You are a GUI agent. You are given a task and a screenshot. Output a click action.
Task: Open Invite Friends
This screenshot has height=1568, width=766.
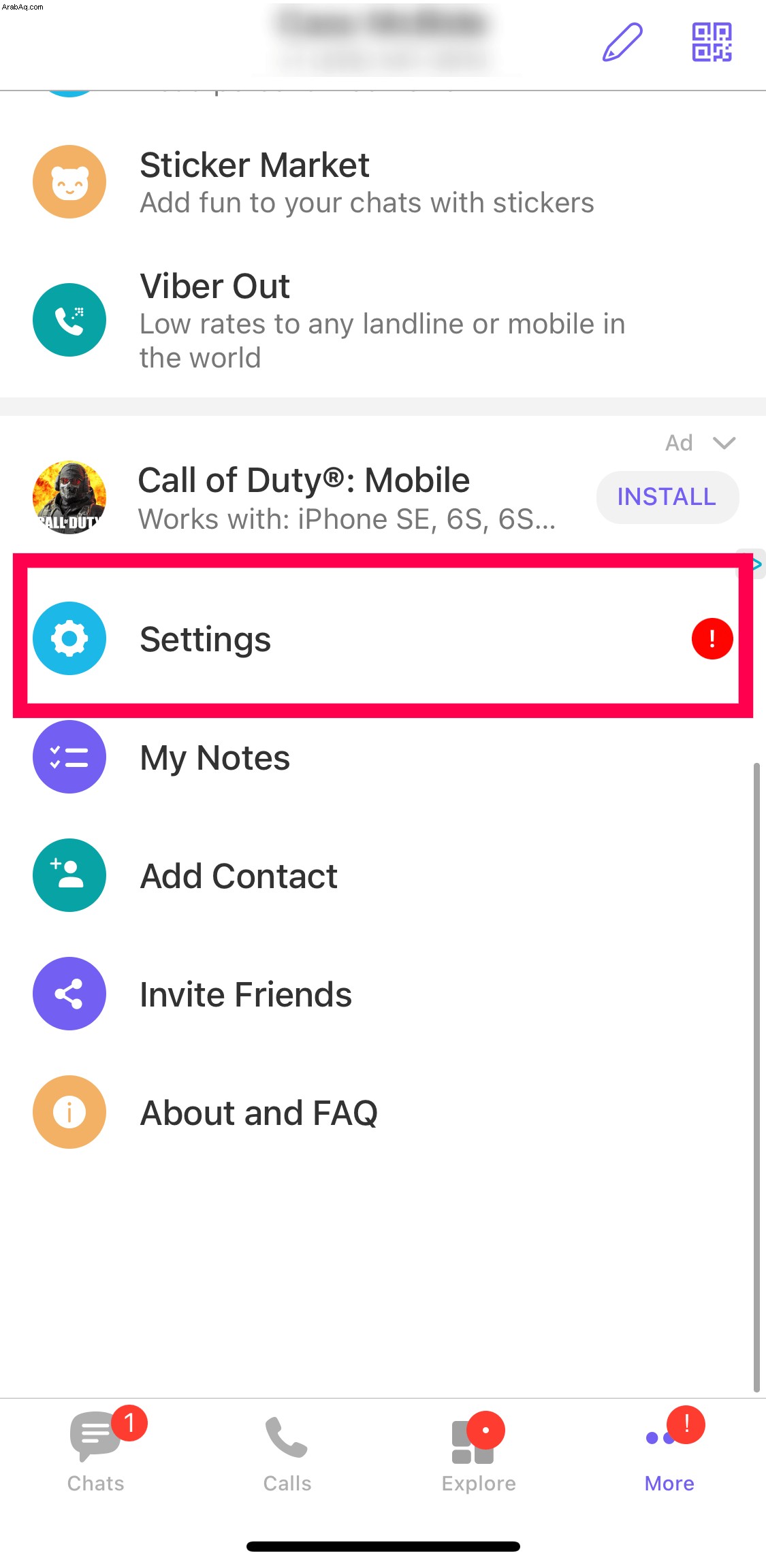(x=383, y=994)
